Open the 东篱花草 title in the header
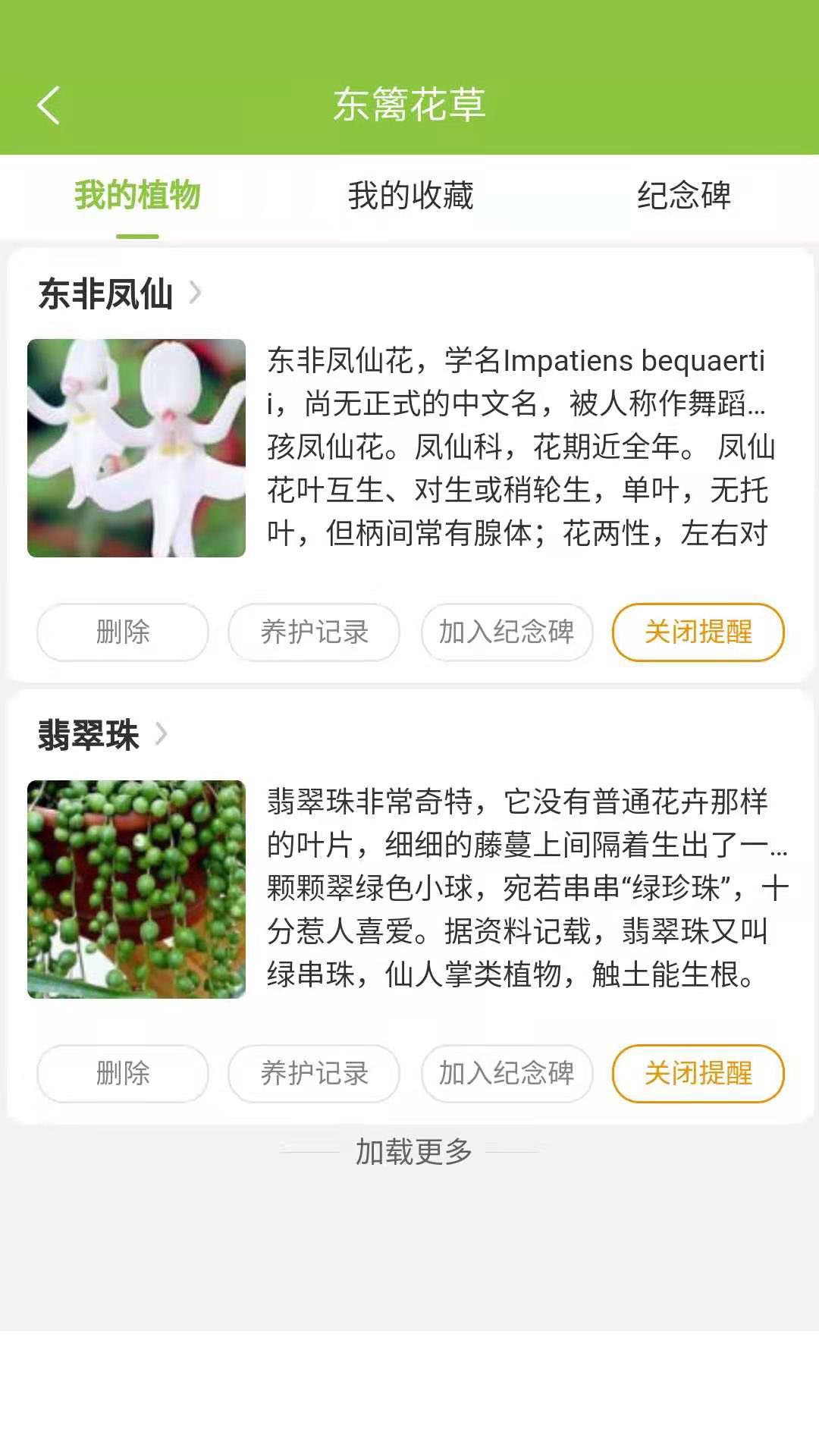This screenshot has width=819, height=1456. click(409, 105)
